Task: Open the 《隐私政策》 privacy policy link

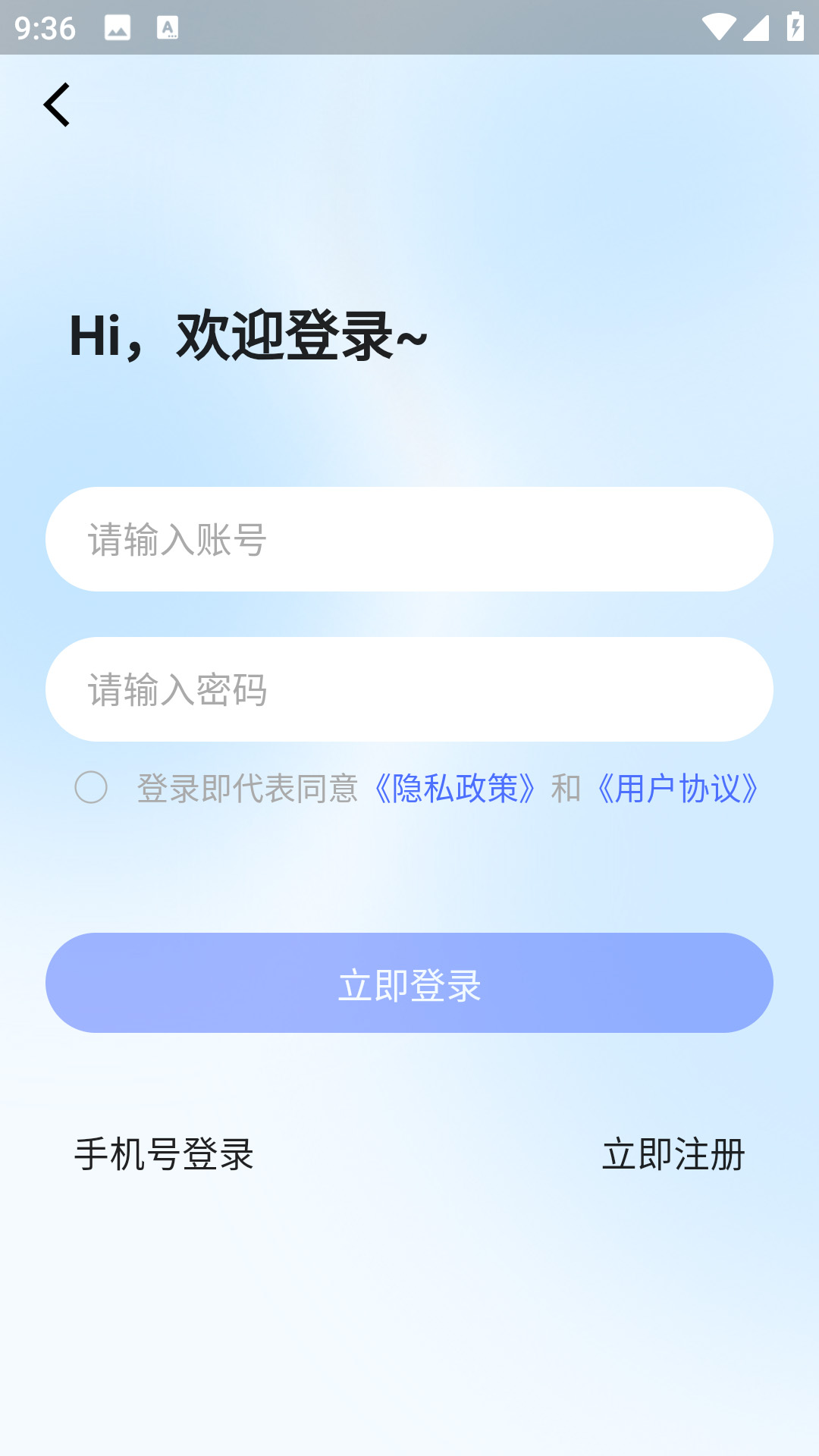Action: point(455,789)
